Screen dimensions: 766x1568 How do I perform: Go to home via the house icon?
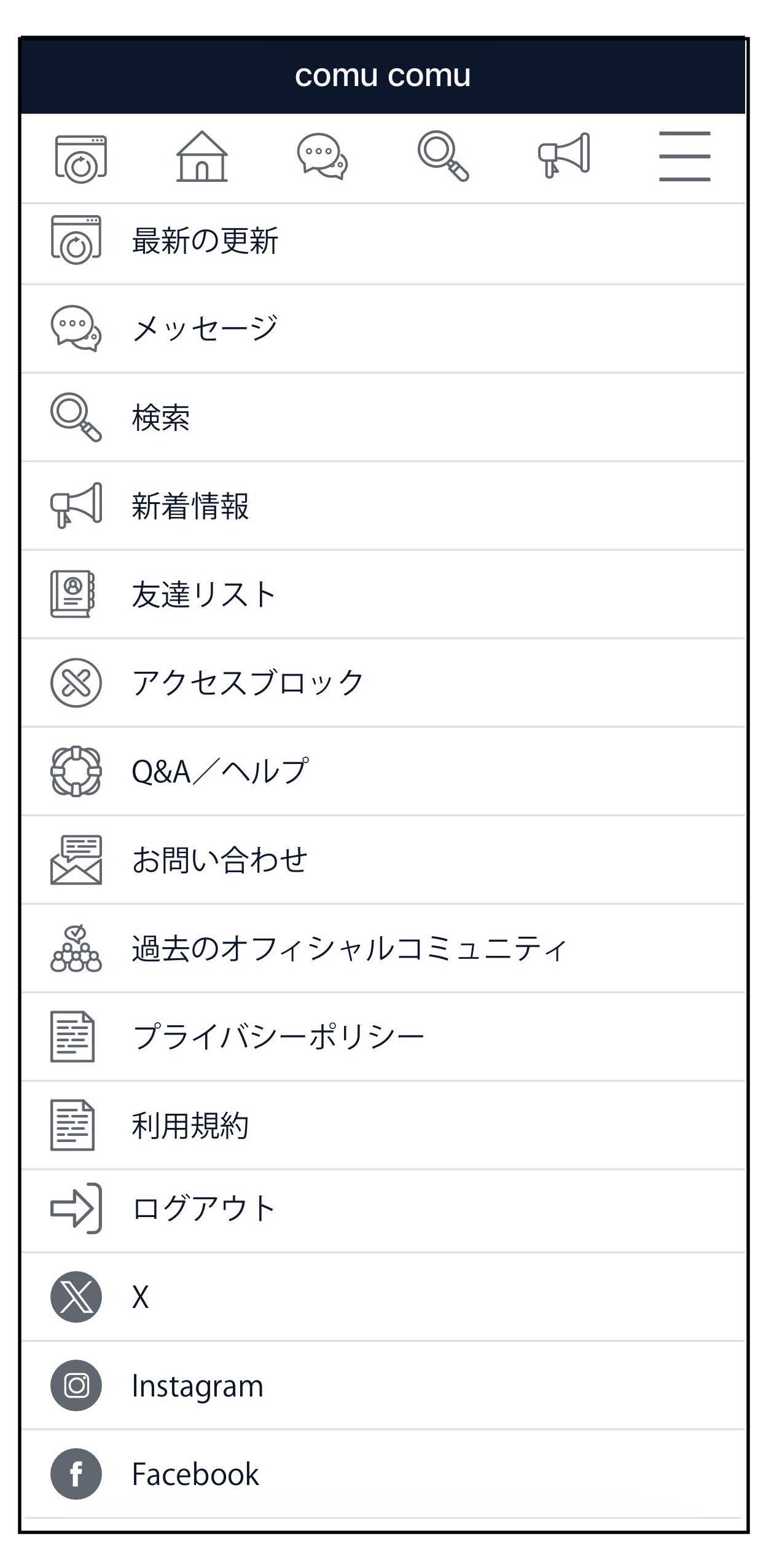(x=201, y=157)
